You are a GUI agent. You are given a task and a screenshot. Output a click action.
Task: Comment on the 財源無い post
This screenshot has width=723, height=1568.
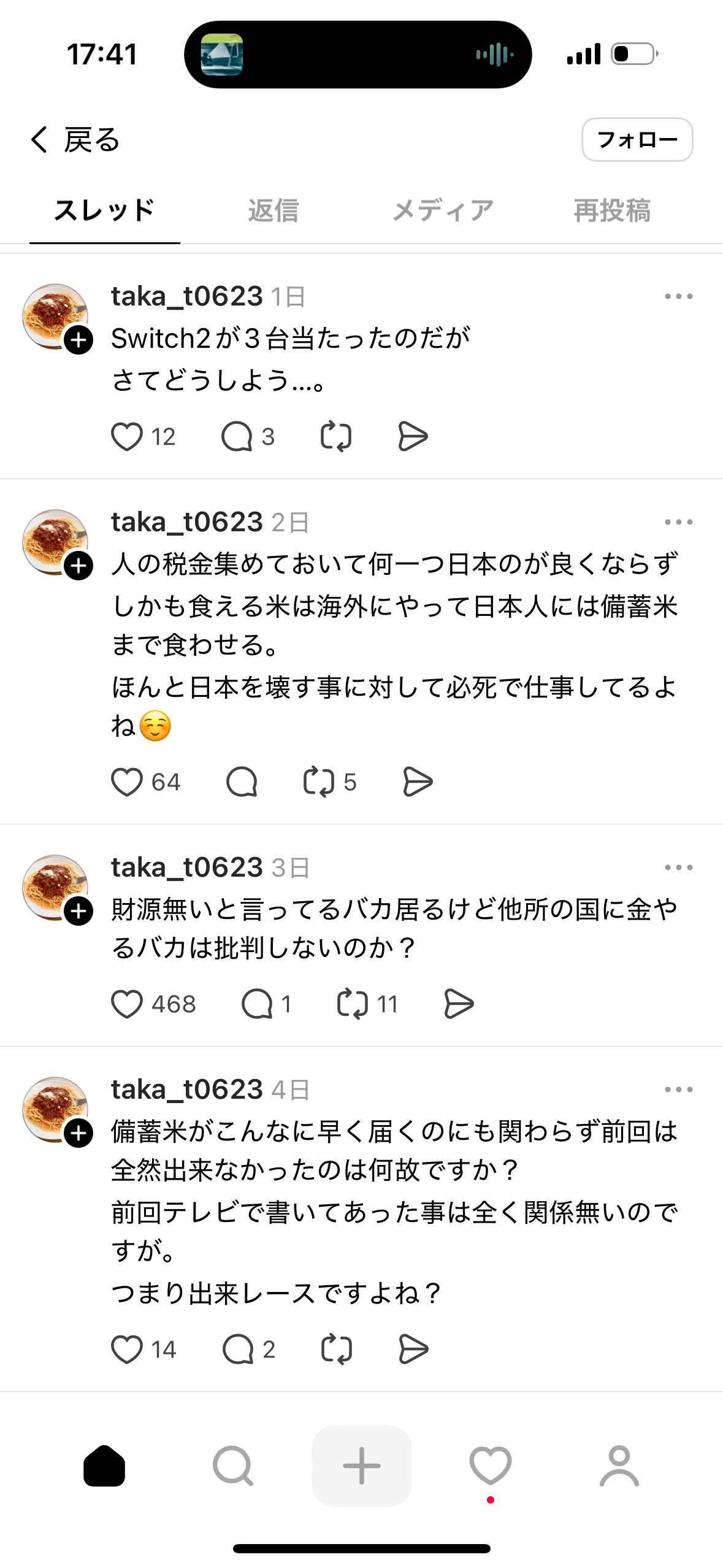click(x=257, y=1004)
